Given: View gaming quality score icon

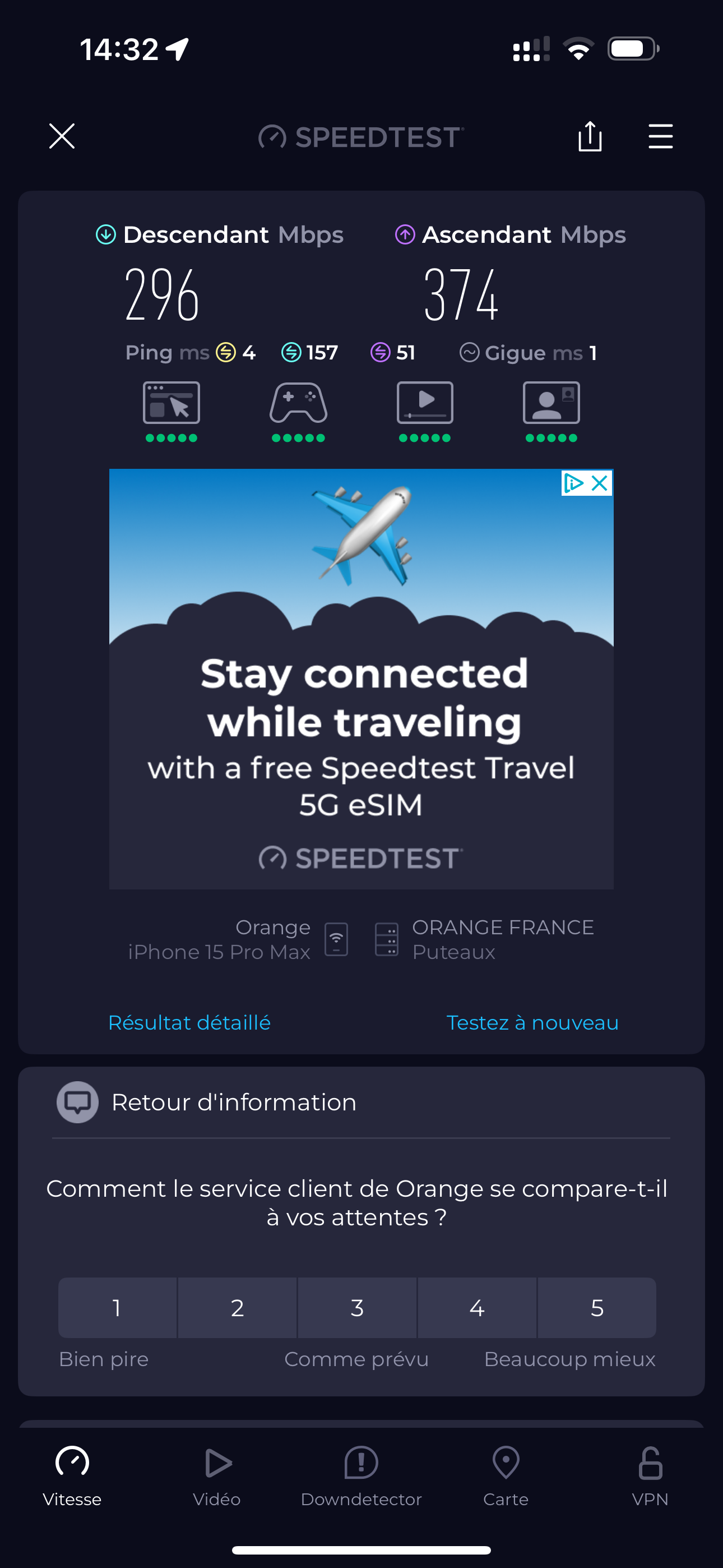Looking at the screenshot, I should (x=298, y=403).
